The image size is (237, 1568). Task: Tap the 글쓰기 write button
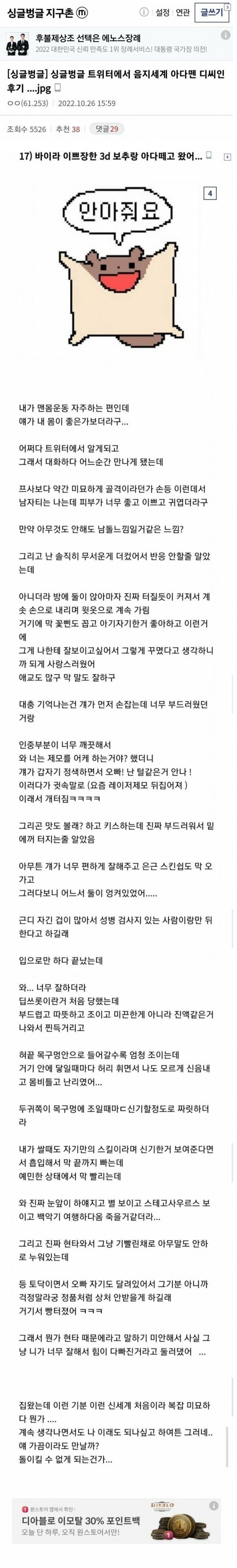(211, 12)
